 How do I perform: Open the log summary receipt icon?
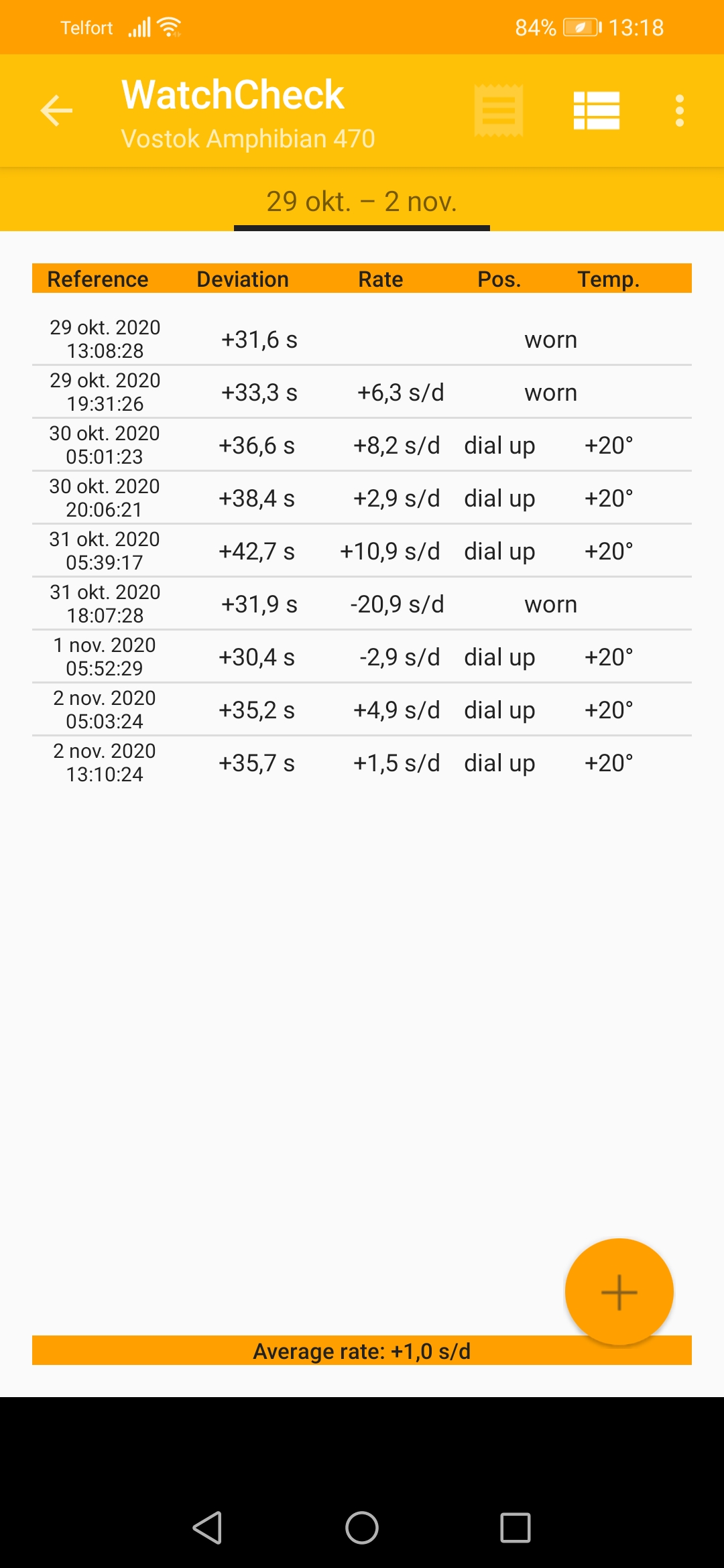coord(499,111)
